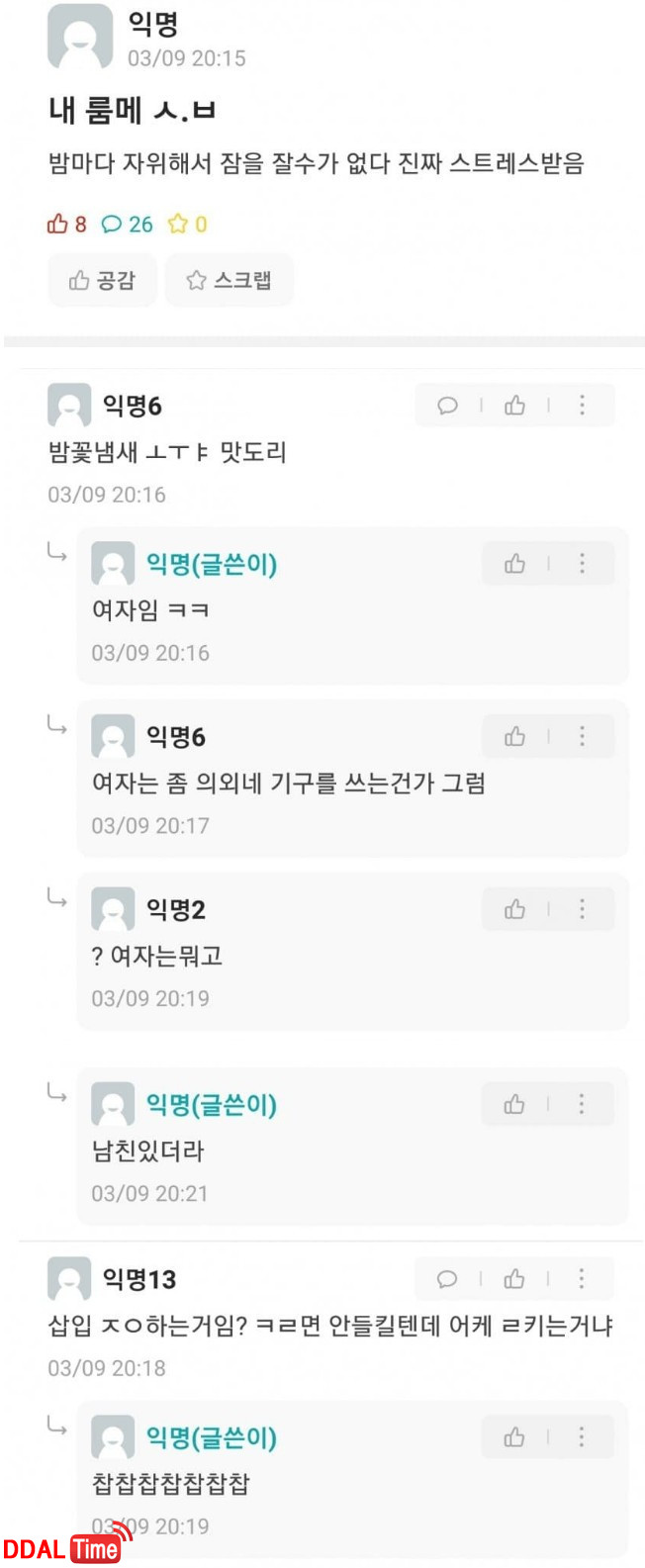Viewport: 645px width, 1568px height.
Task: Tap the 공감 button under the post
Action: [102, 281]
